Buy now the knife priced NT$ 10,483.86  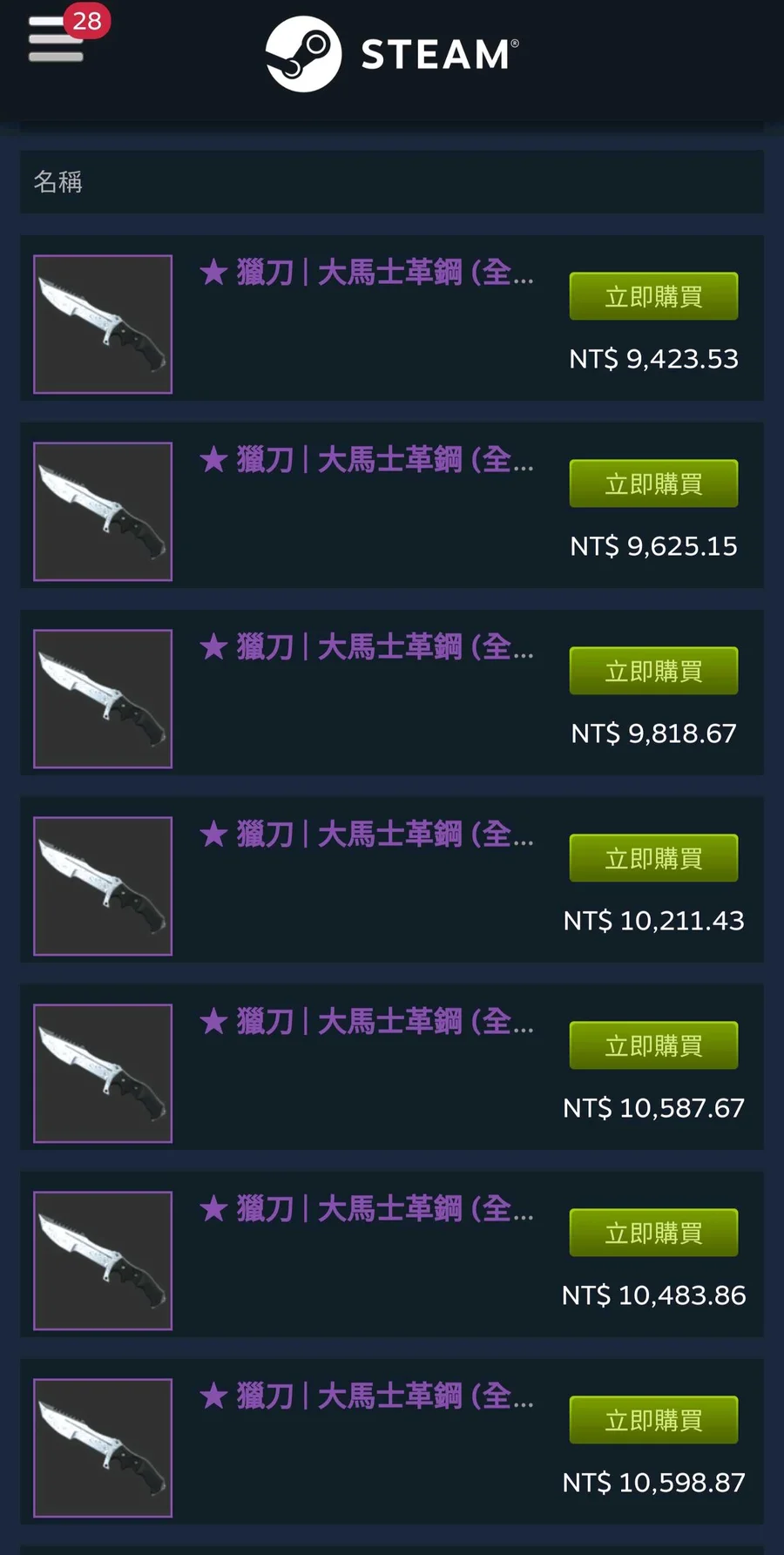click(x=653, y=1234)
